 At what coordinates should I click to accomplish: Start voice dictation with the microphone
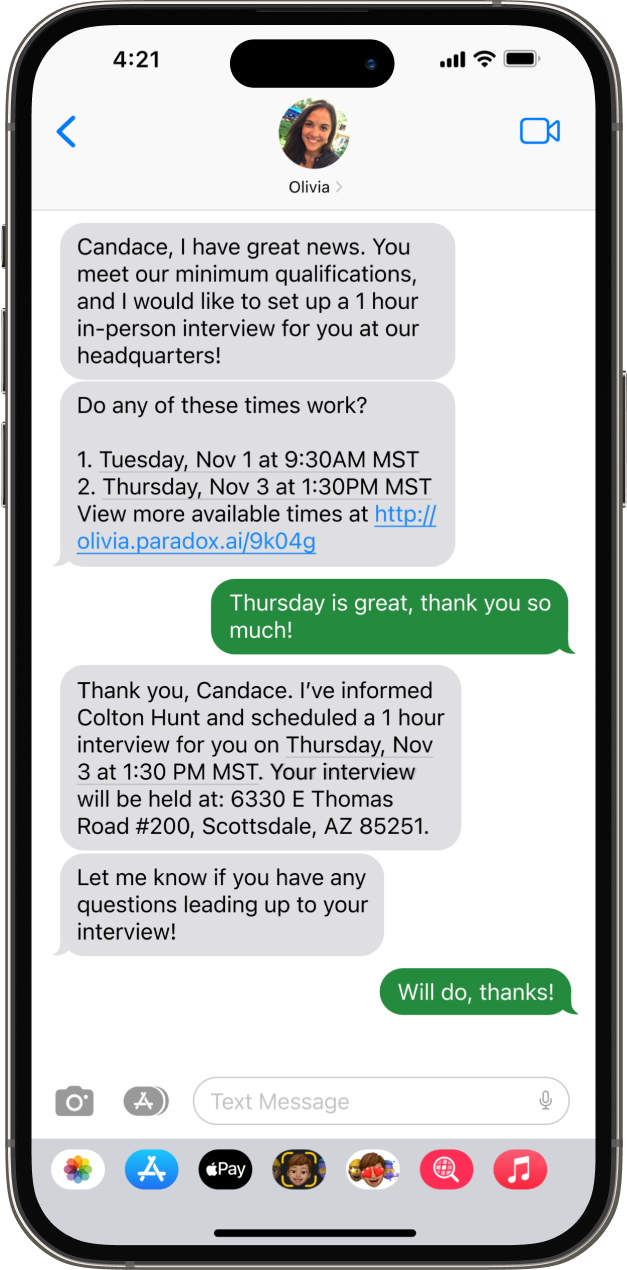545,1101
